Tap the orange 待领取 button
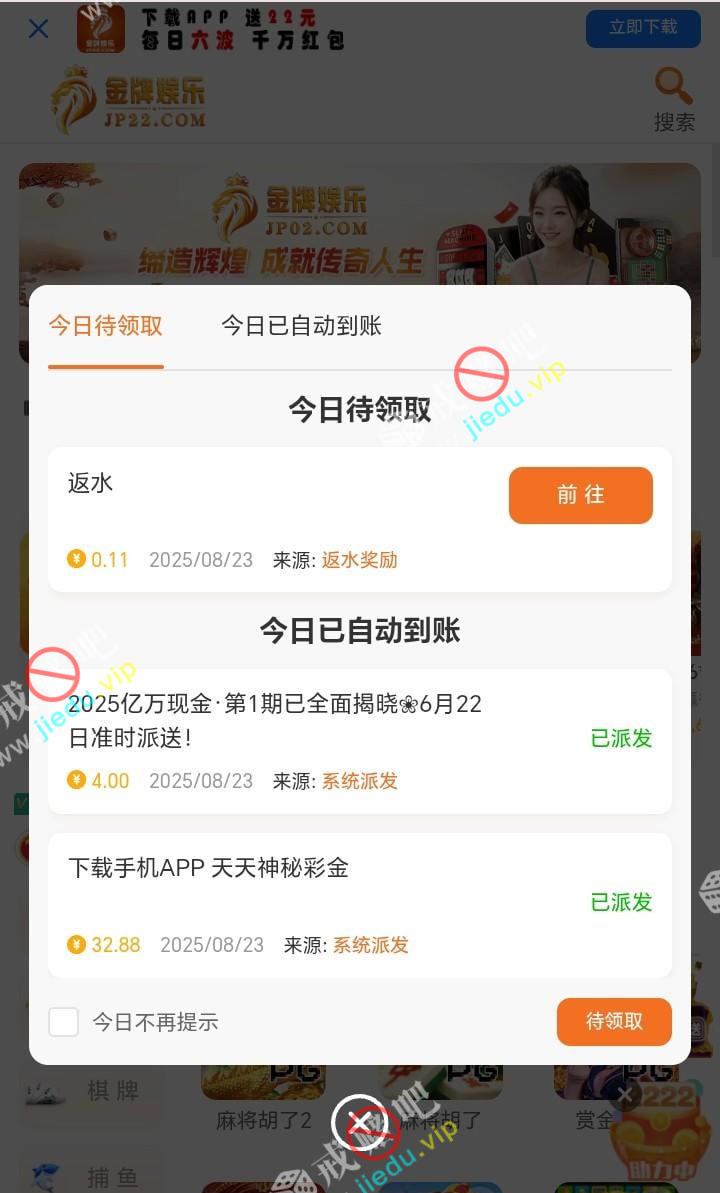 coord(613,1021)
